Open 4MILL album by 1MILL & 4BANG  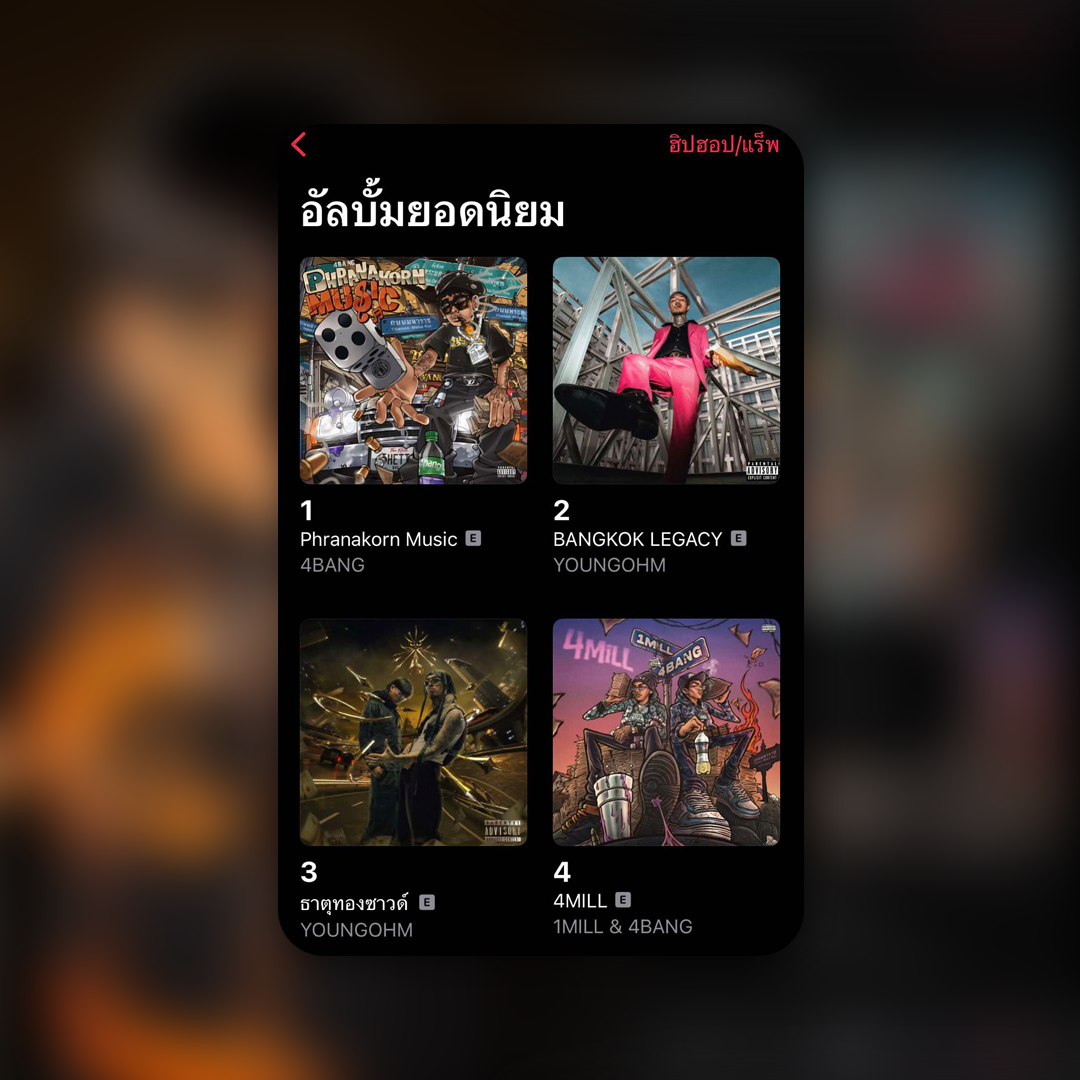click(x=666, y=733)
